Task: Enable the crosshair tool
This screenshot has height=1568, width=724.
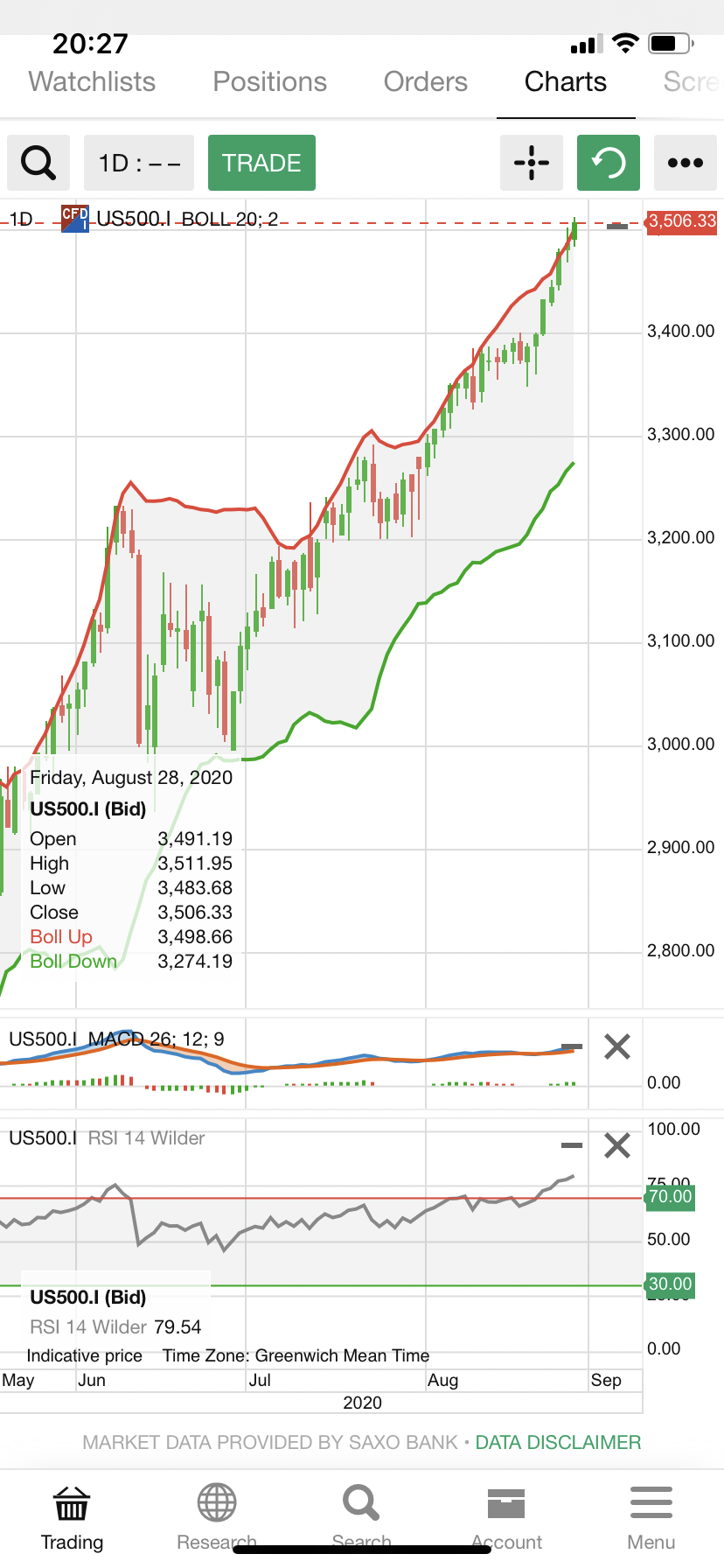Action: [x=532, y=163]
